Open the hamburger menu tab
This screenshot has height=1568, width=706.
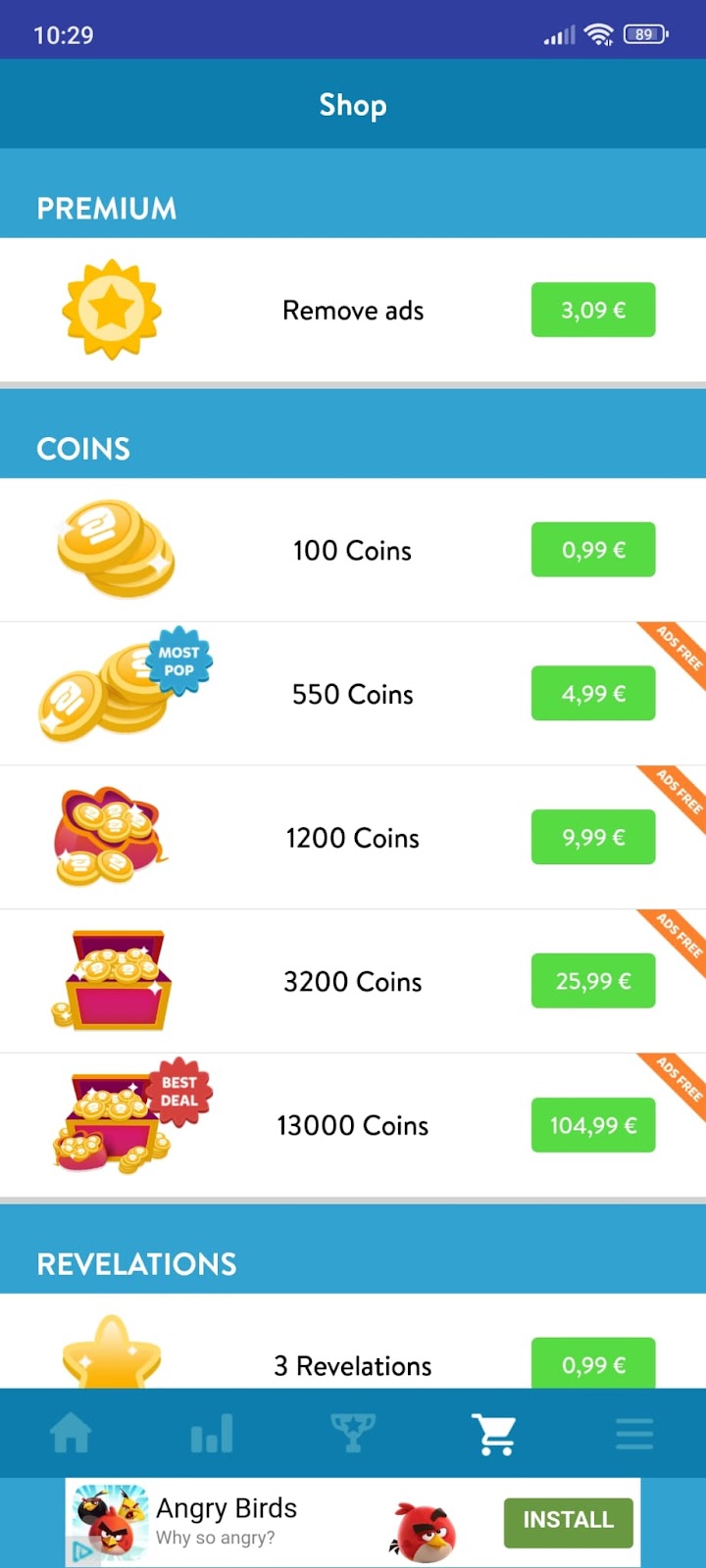coord(634,1434)
